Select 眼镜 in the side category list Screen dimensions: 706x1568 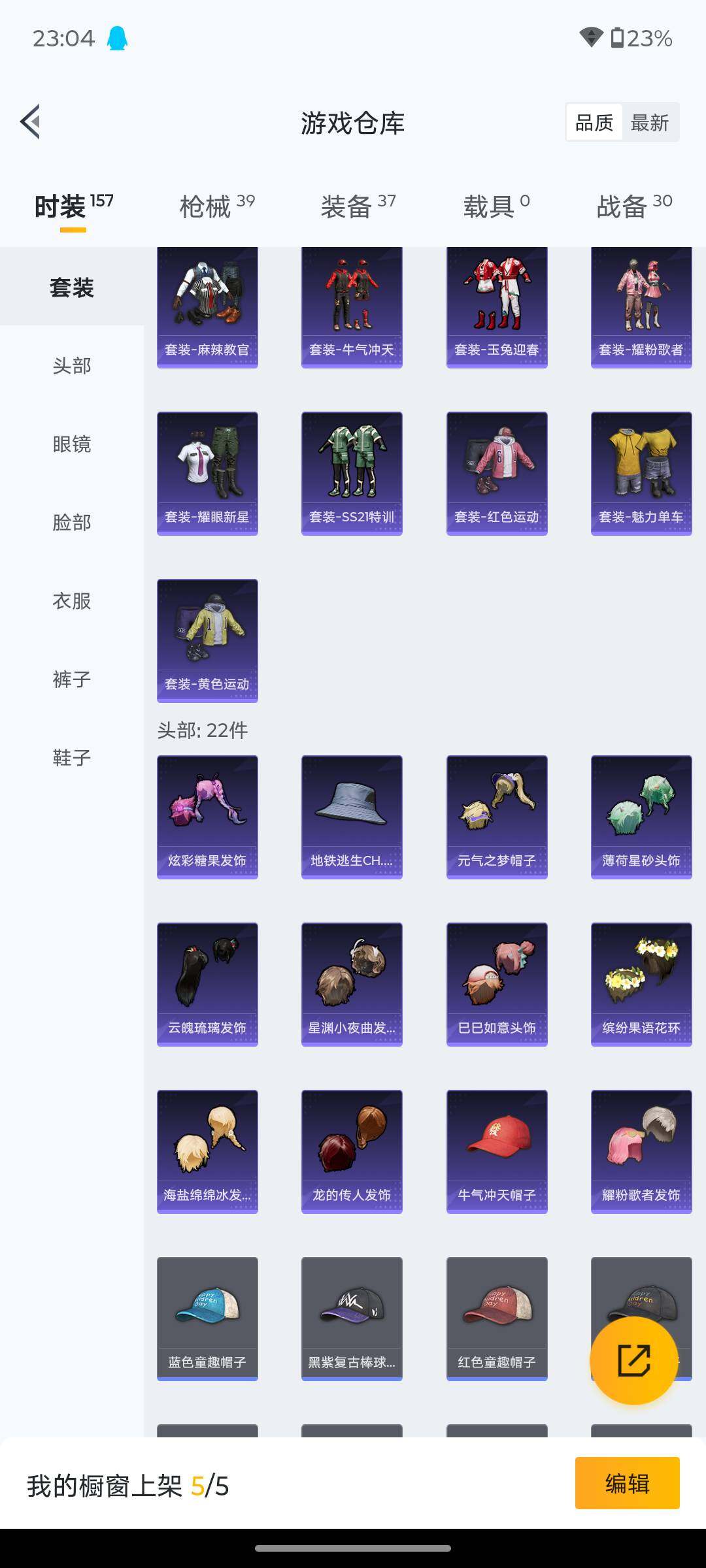tap(72, 444)
